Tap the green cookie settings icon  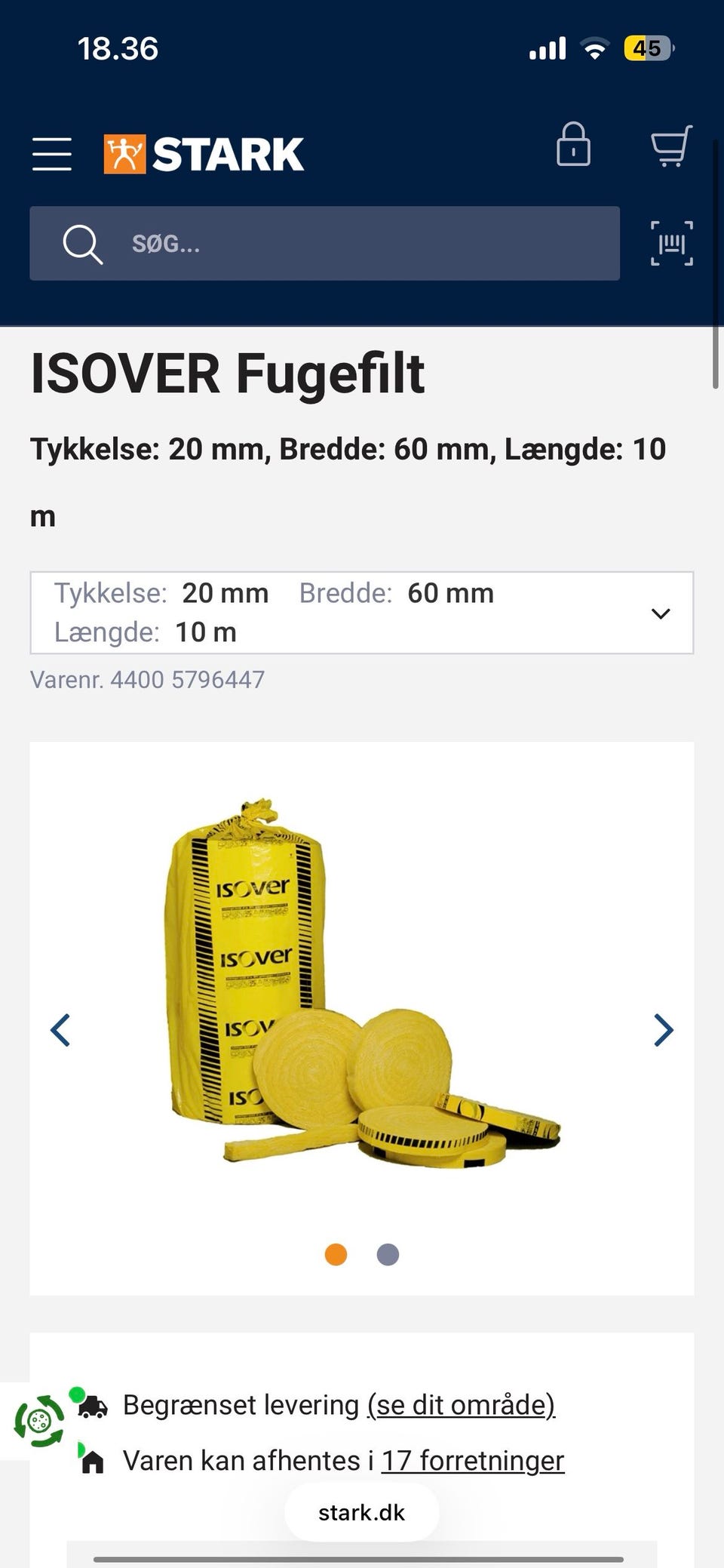(x=39, y=1422)
